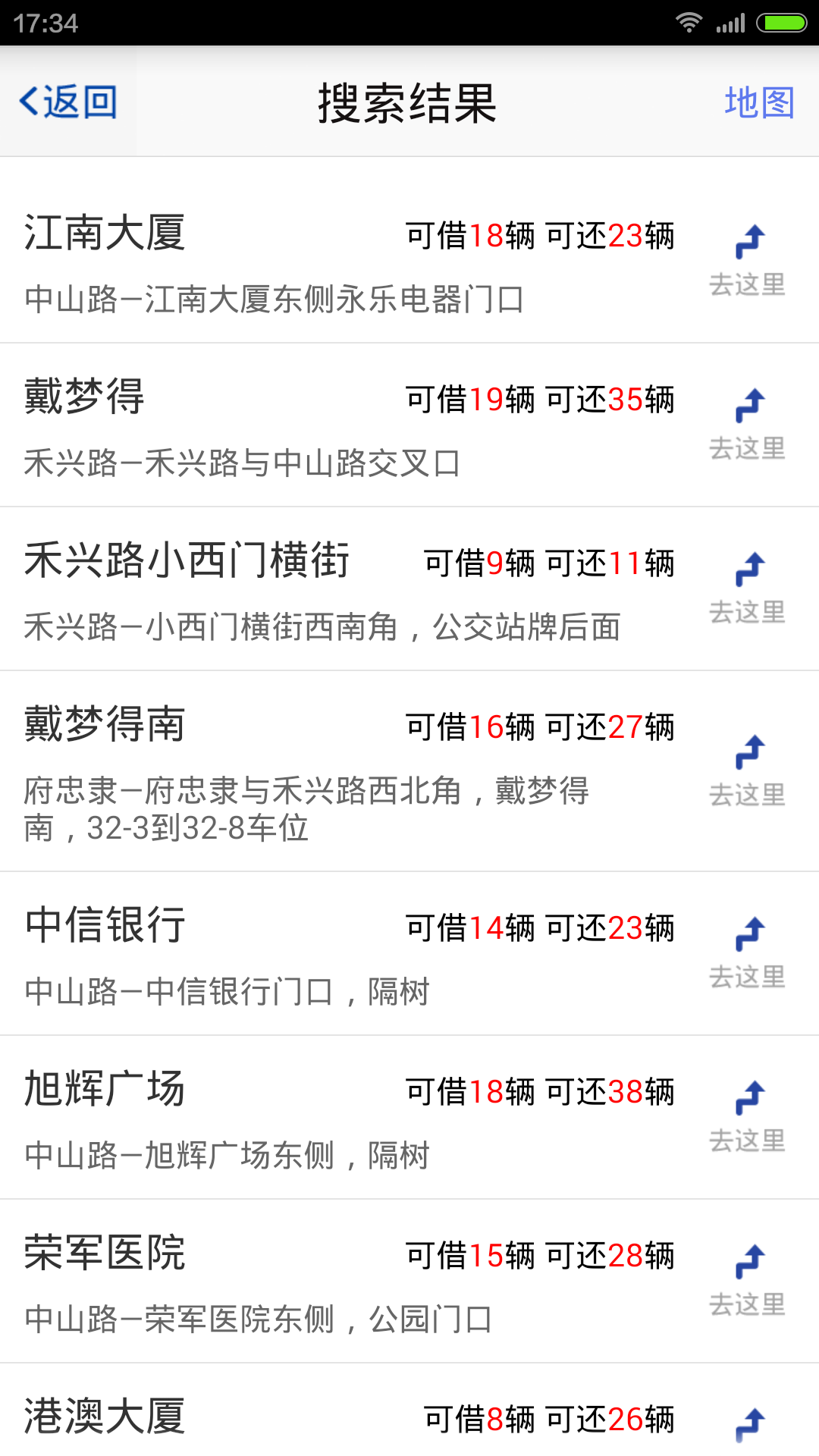
Task: Switch to the 地图 map view
Action: point(758,102)
